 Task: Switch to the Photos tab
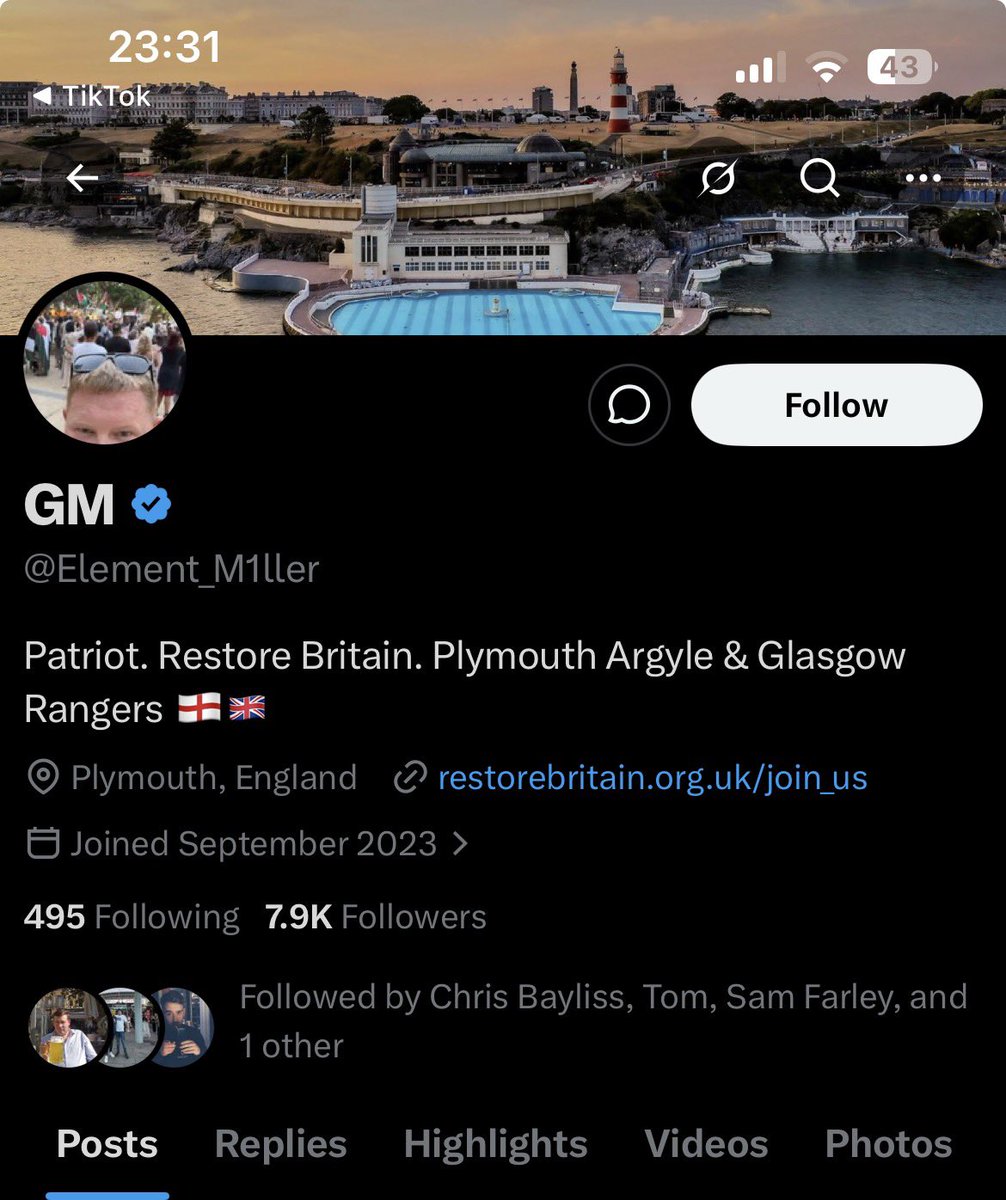click(x=888, y=1145)
